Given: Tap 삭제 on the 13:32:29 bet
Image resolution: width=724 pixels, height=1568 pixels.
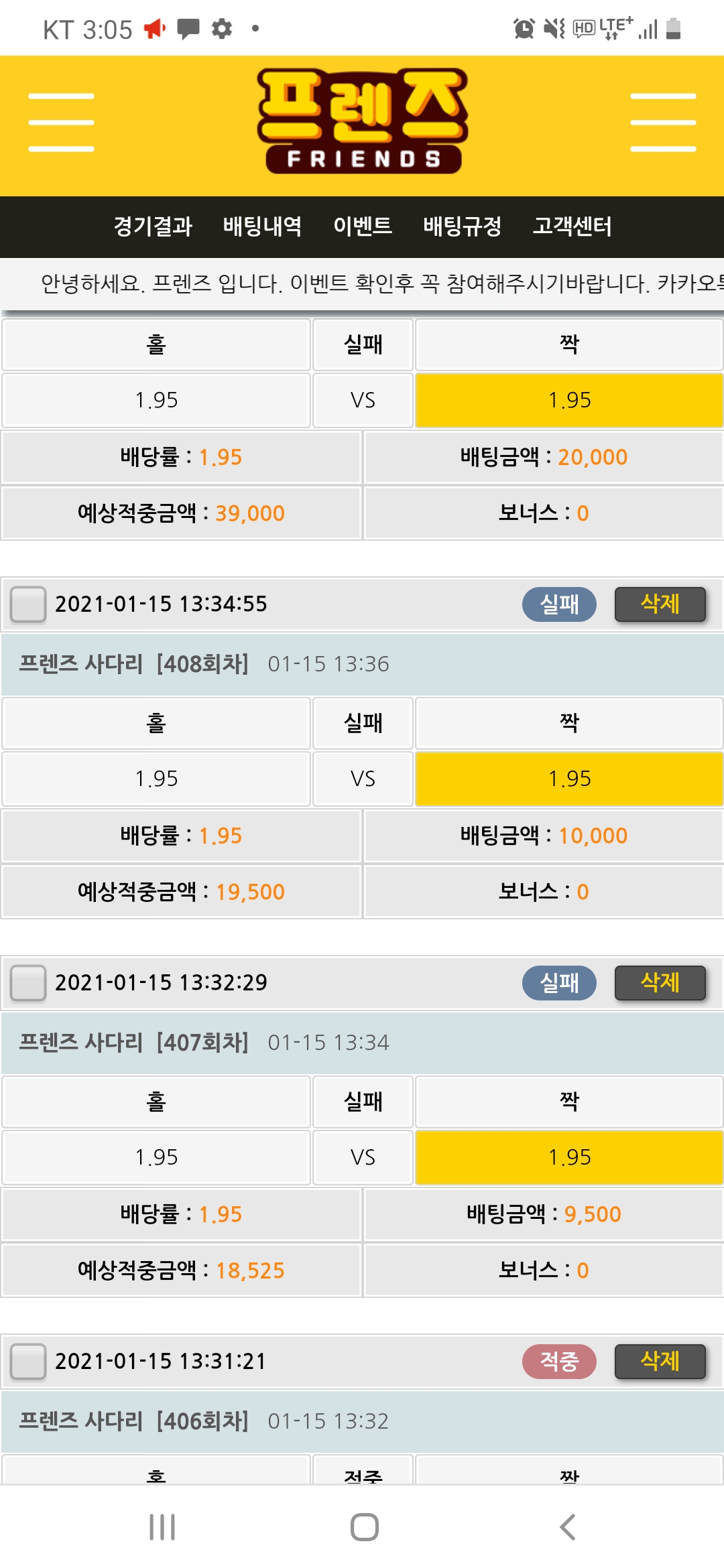Looking at the screenshot, I should pos(660,983).
